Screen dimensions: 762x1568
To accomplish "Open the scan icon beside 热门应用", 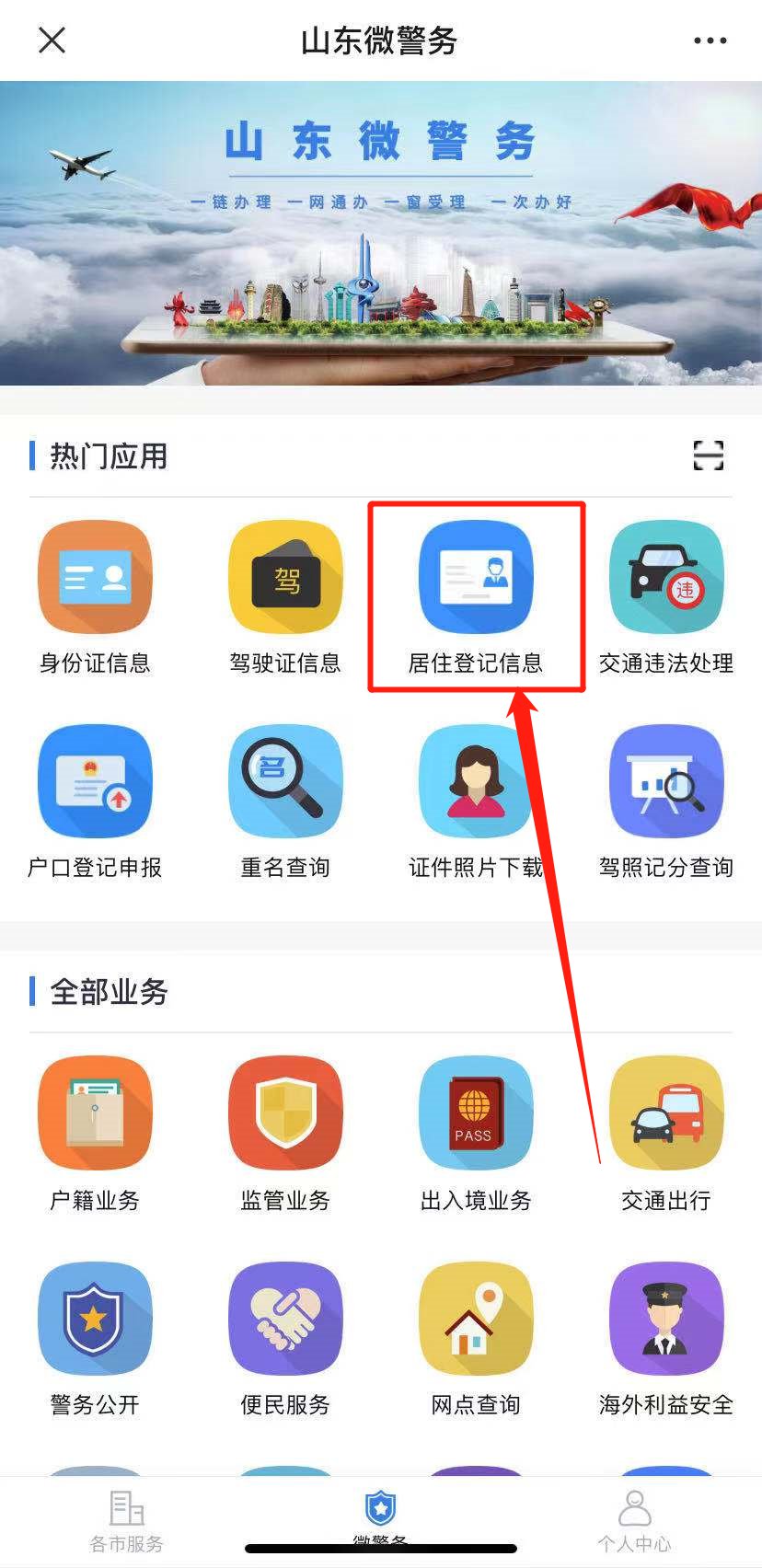I will pos(708,455).
